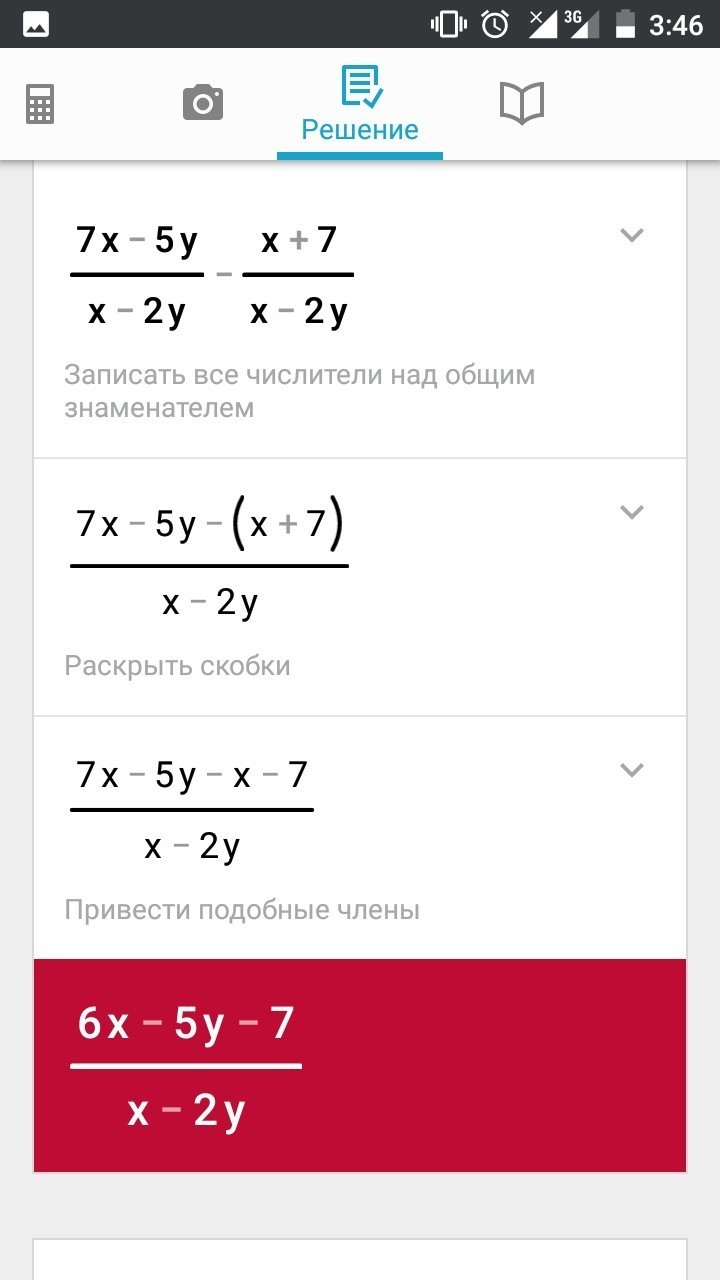Expand the step 'Записать все числители над общим знаменателем'
This screenshot has height=1280, width=720.
(x=631, y=236)
